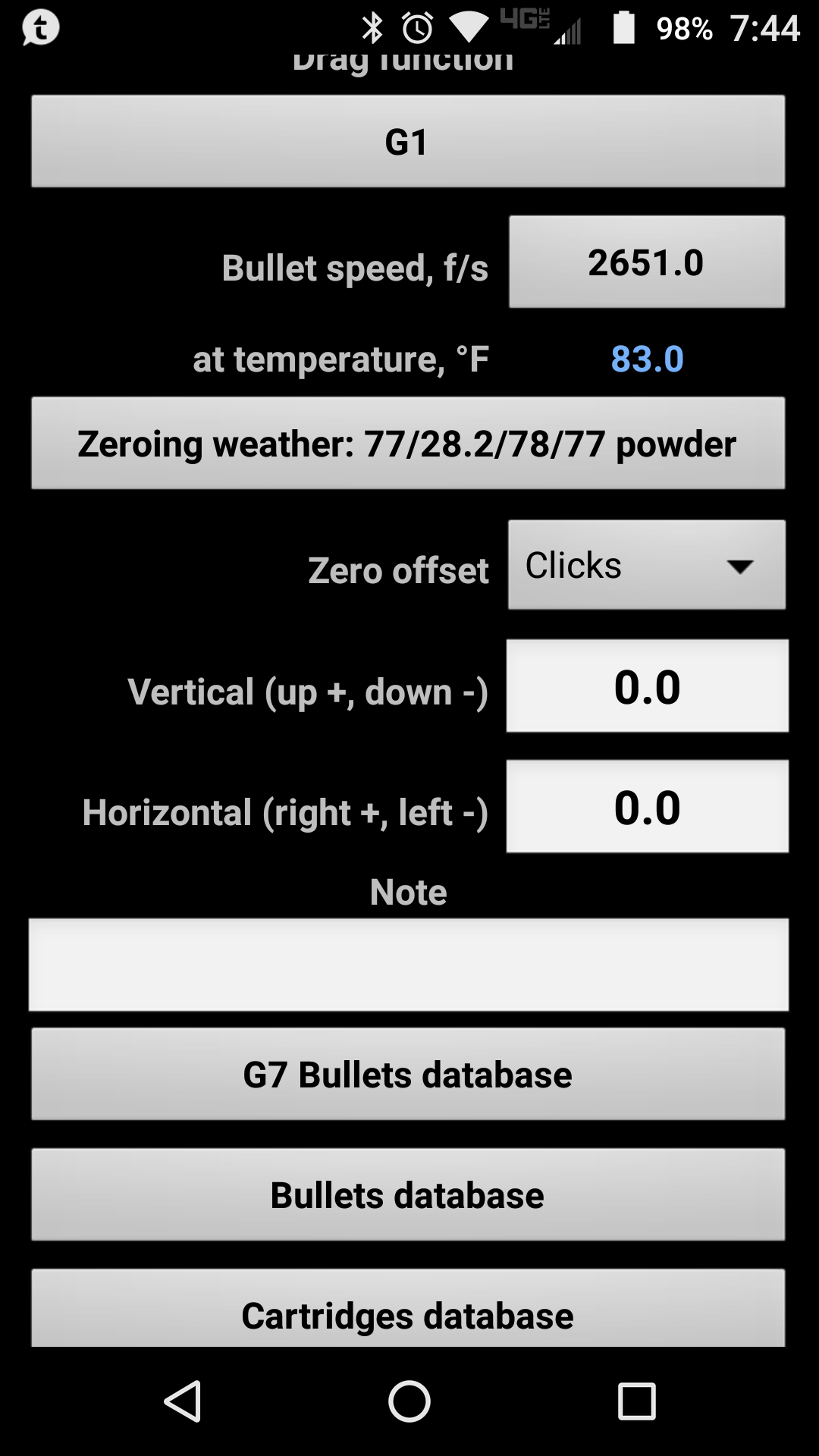Edit the bullet speed value 2651.0
The width and height of the screenshot is (819, 1456).
click(x=646, y=262)
